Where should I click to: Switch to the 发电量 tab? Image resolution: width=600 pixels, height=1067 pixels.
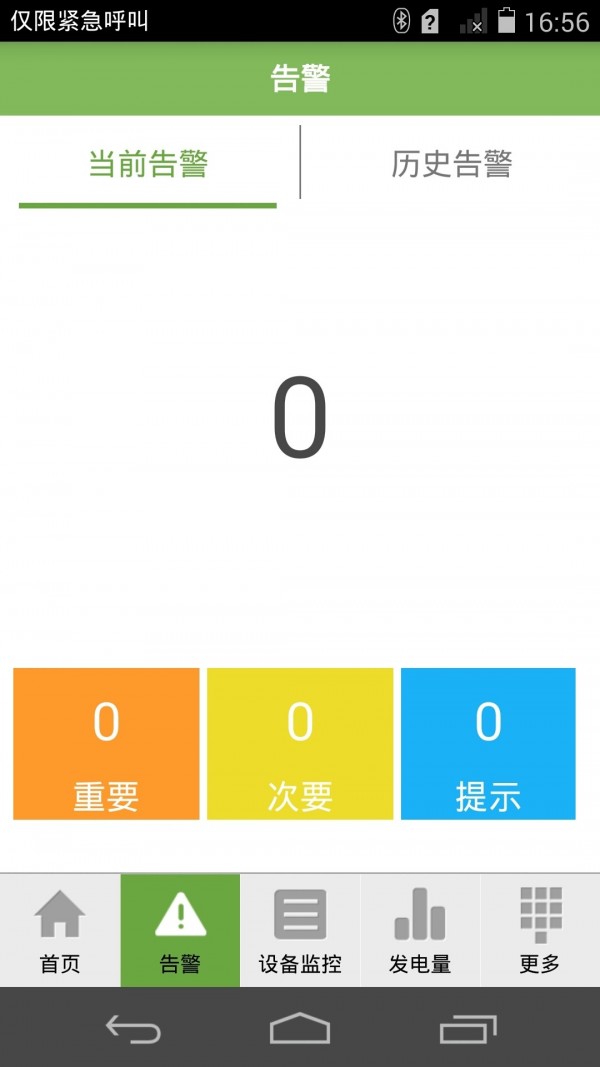coord(420,931)
